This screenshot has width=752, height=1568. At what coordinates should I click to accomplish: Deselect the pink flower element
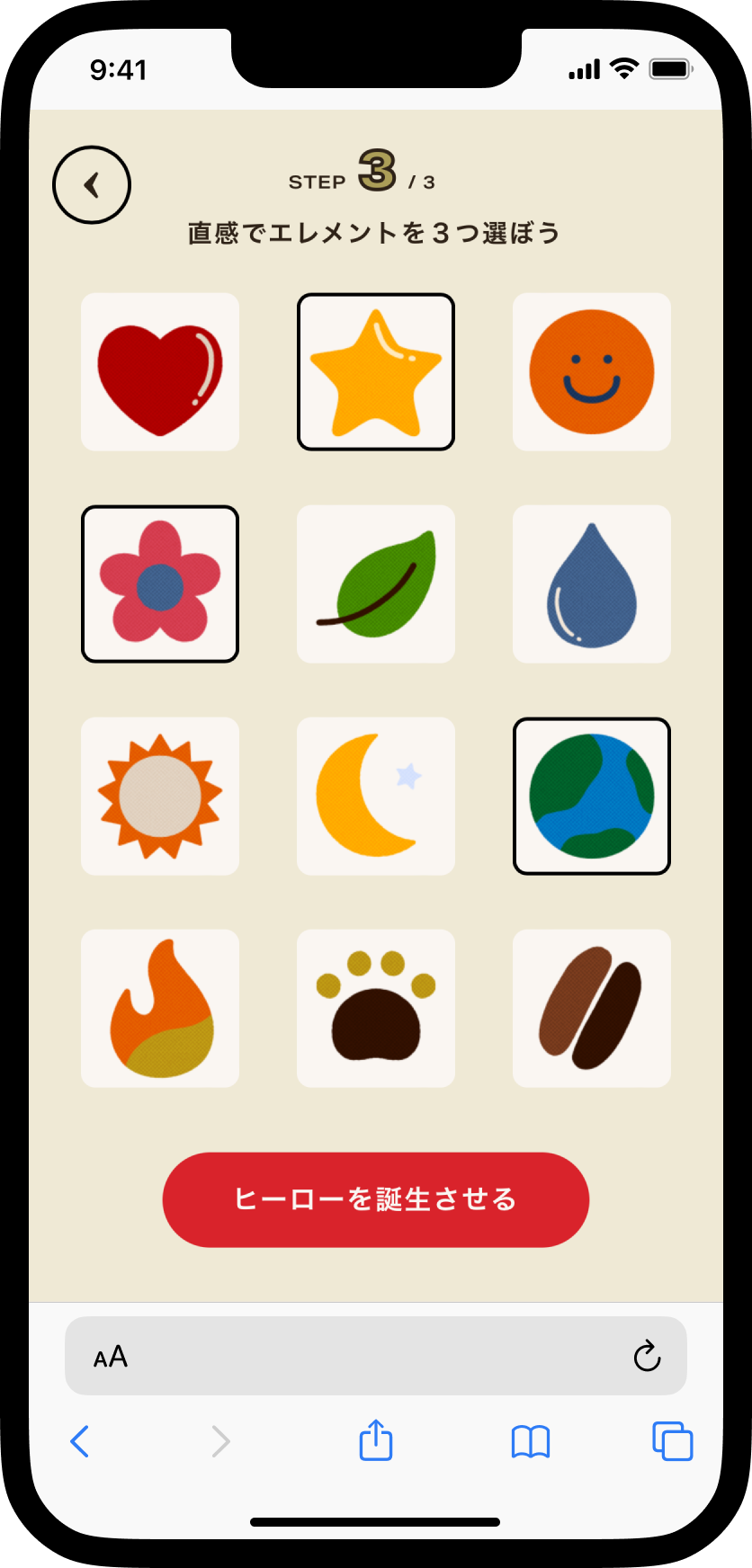point(160,584)
